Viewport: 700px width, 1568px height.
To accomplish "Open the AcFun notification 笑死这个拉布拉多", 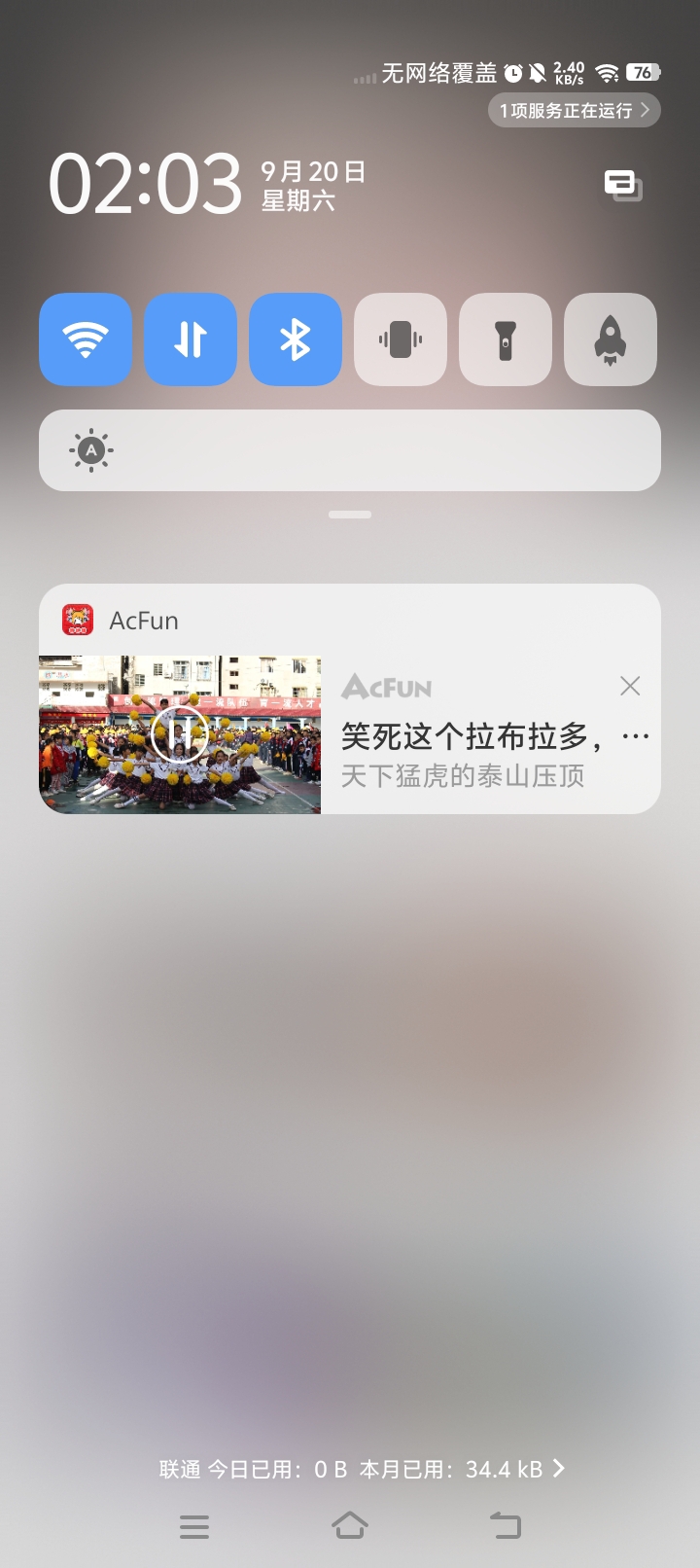I will click(x=471, y=737).
